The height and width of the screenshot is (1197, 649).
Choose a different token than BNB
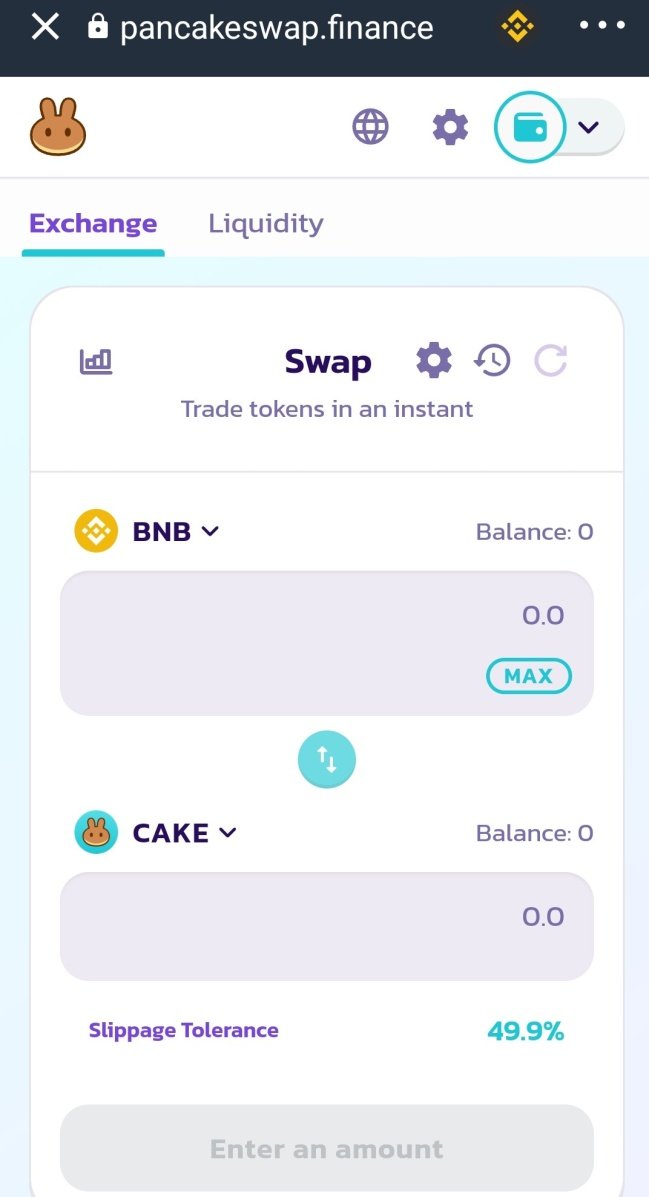tap(147, 531)
